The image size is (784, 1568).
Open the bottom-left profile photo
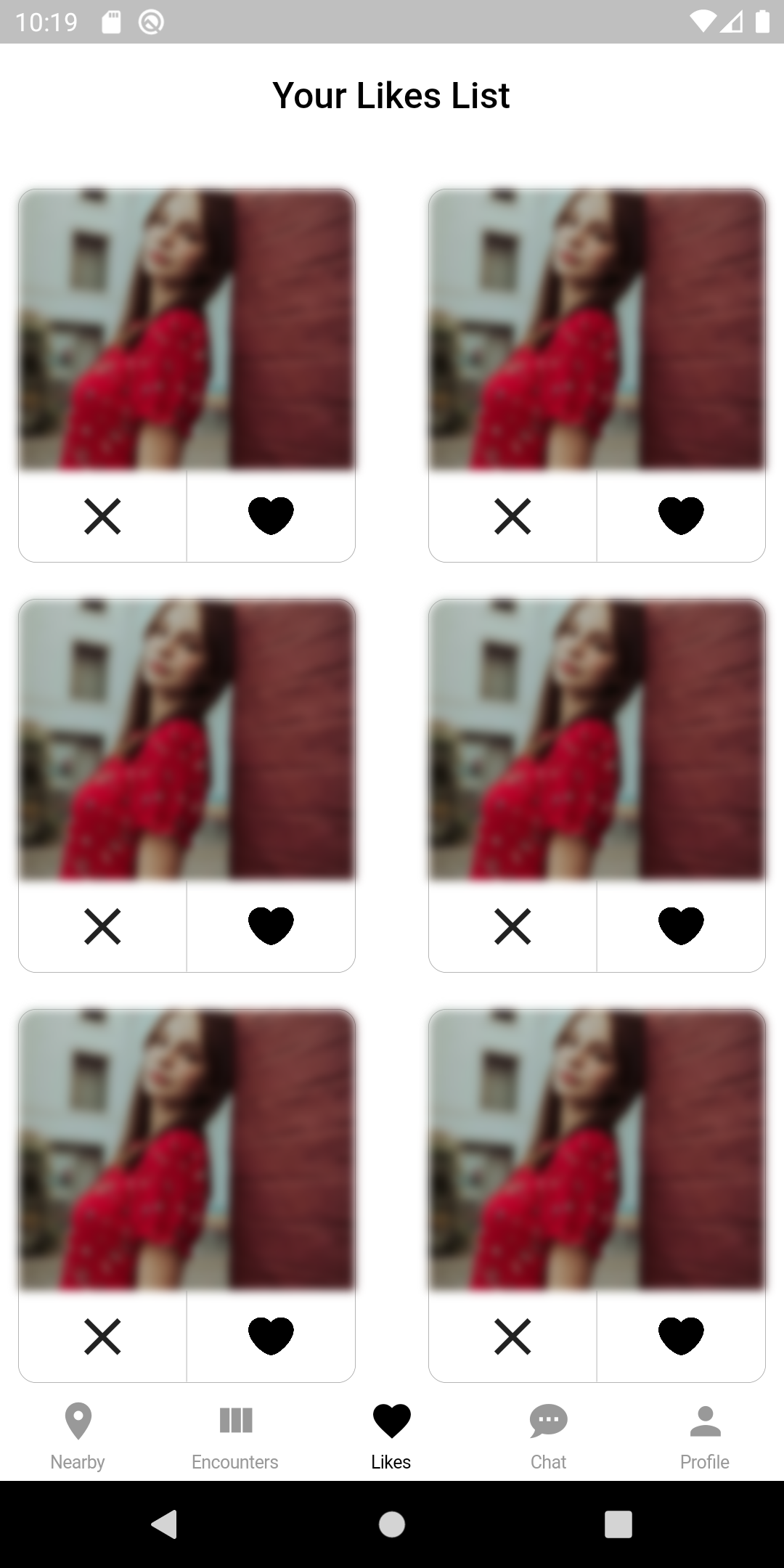(187, 1149)
